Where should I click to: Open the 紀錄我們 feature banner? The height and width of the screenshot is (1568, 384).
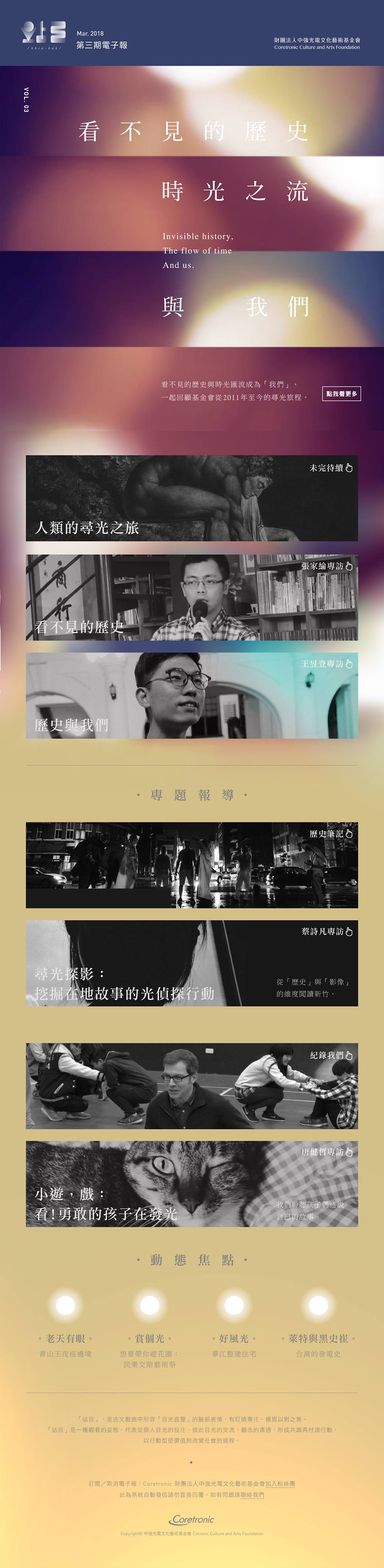pyautogui.click(x=192, y=1086)
